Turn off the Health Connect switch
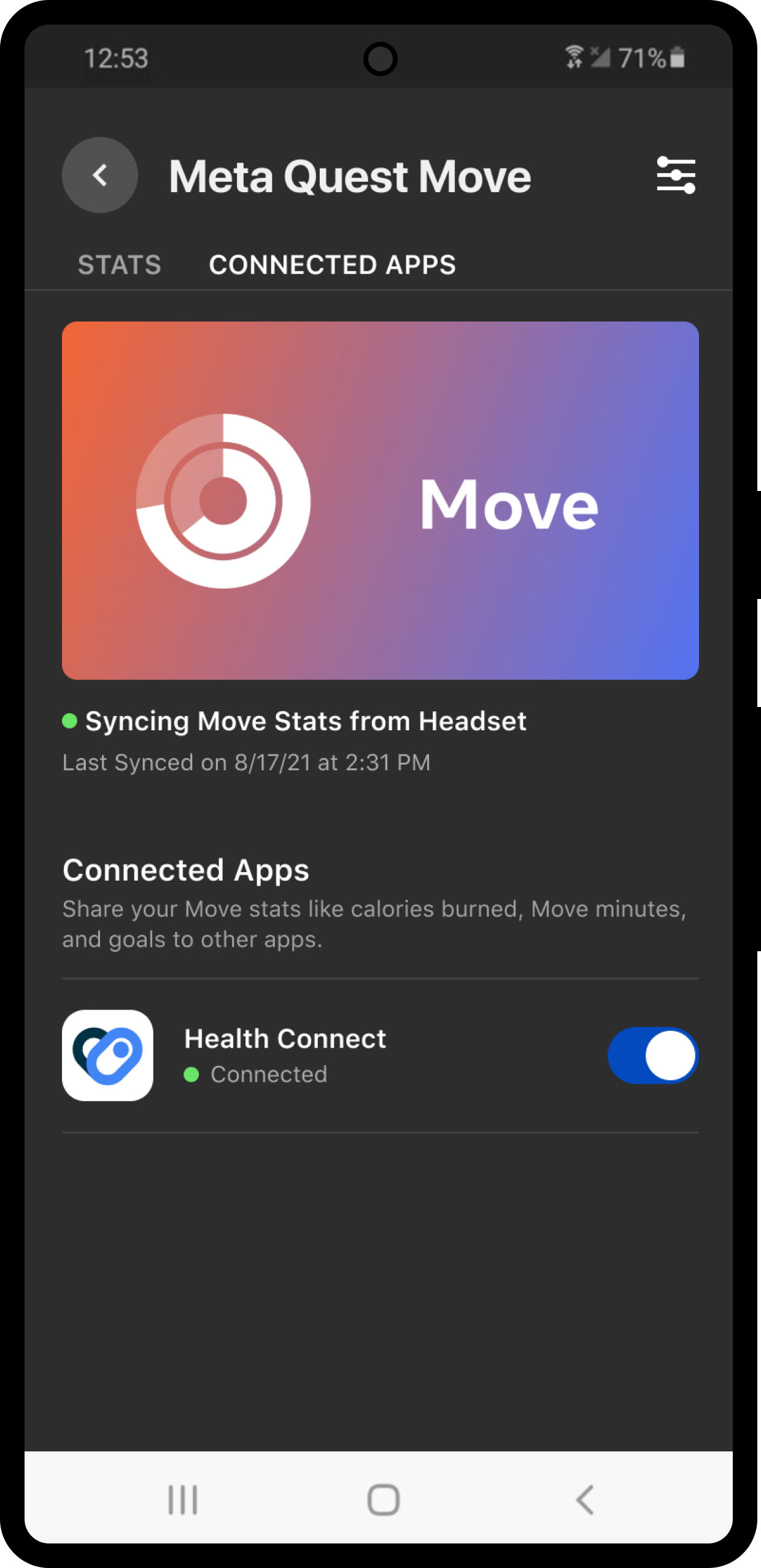The height and width of the screenshot is (1568, 761). tap(652, 1055)
